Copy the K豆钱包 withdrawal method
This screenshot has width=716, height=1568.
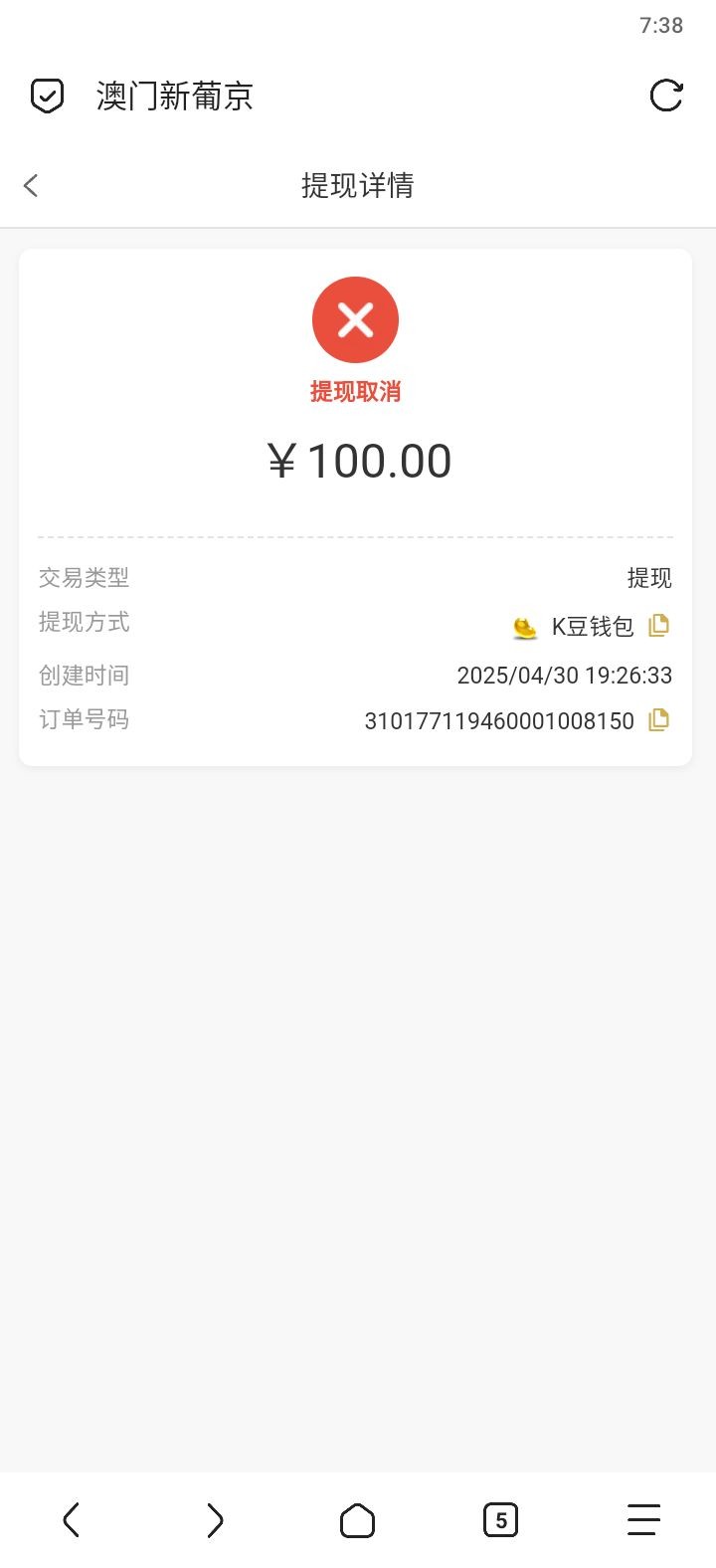pyautogui.click(x=658, y=625)
